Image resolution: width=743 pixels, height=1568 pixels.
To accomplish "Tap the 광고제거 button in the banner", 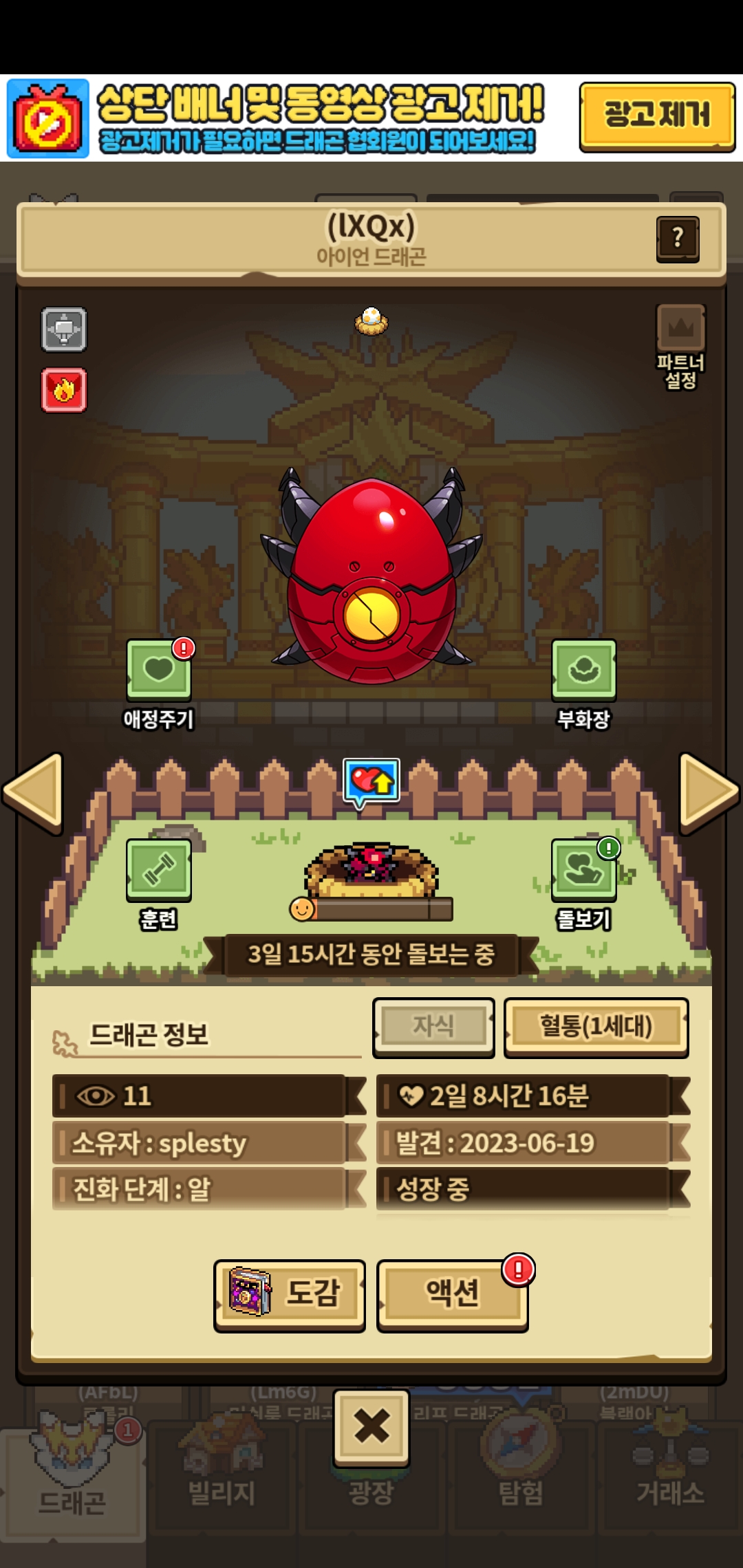I will 657,116.
